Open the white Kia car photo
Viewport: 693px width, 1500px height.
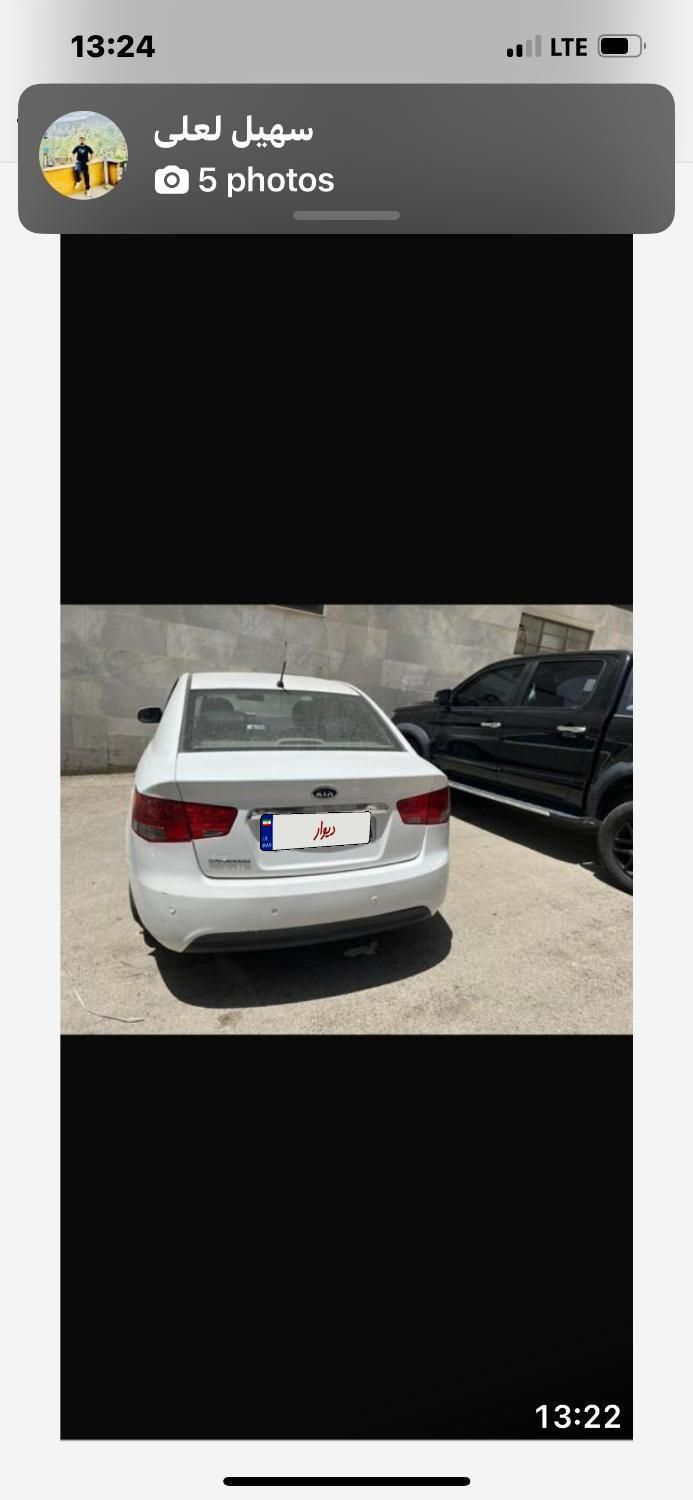346,818
